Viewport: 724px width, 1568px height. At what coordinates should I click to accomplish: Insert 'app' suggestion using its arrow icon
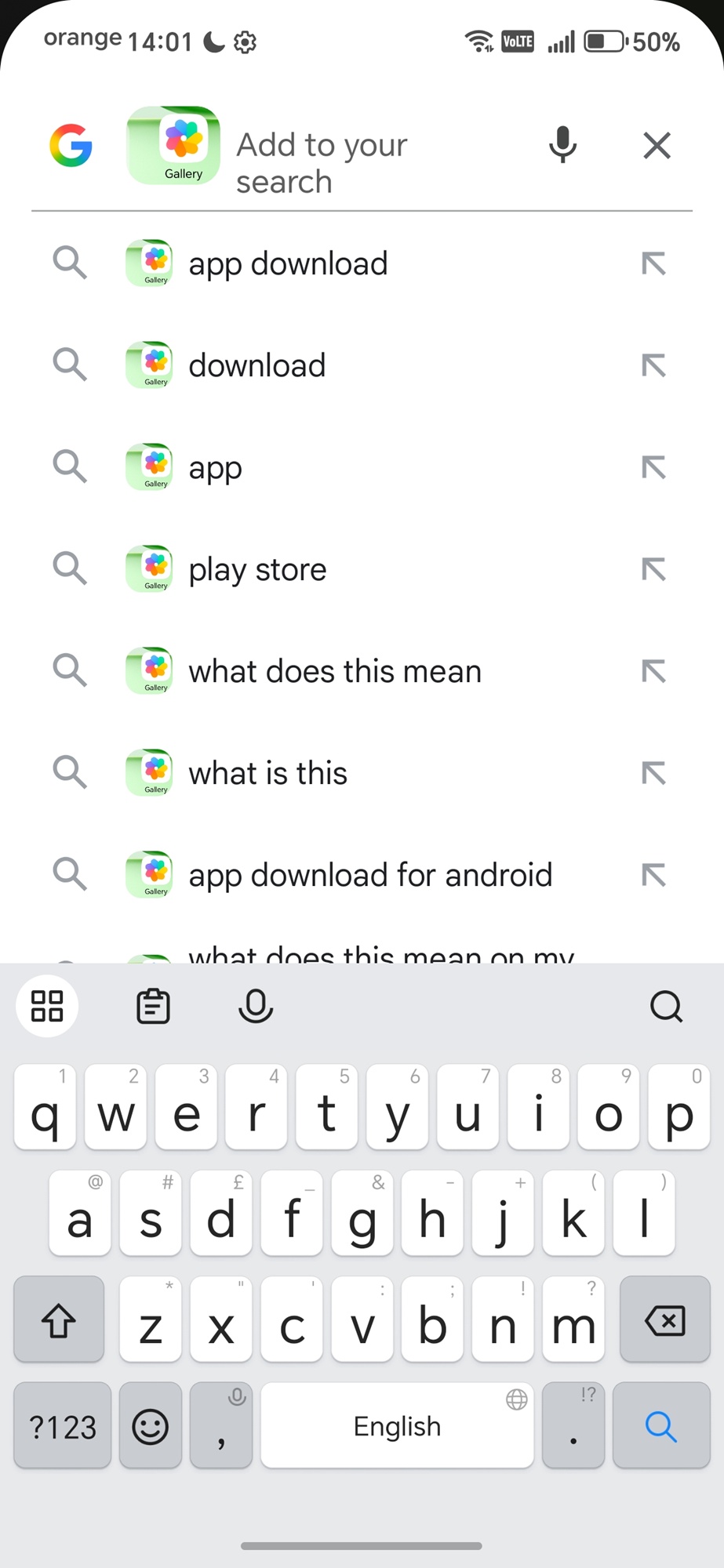click(x=653, y=468)
